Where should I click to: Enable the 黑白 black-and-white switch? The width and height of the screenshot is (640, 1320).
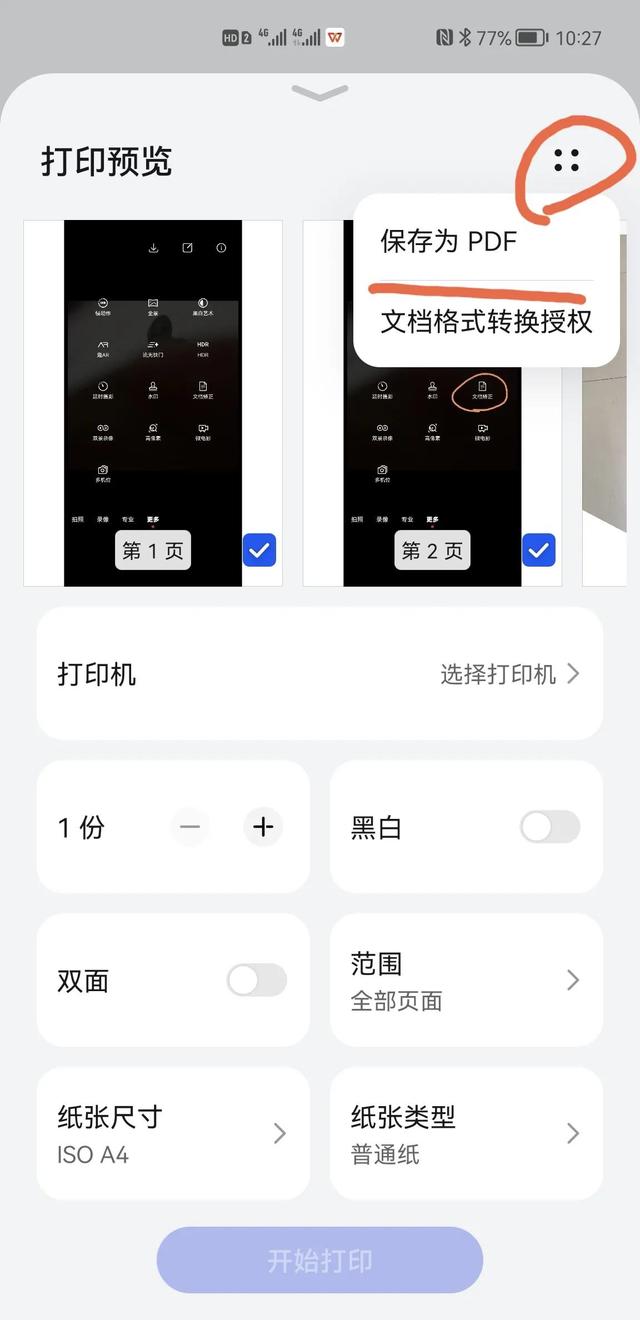click(x=550, y=827)
